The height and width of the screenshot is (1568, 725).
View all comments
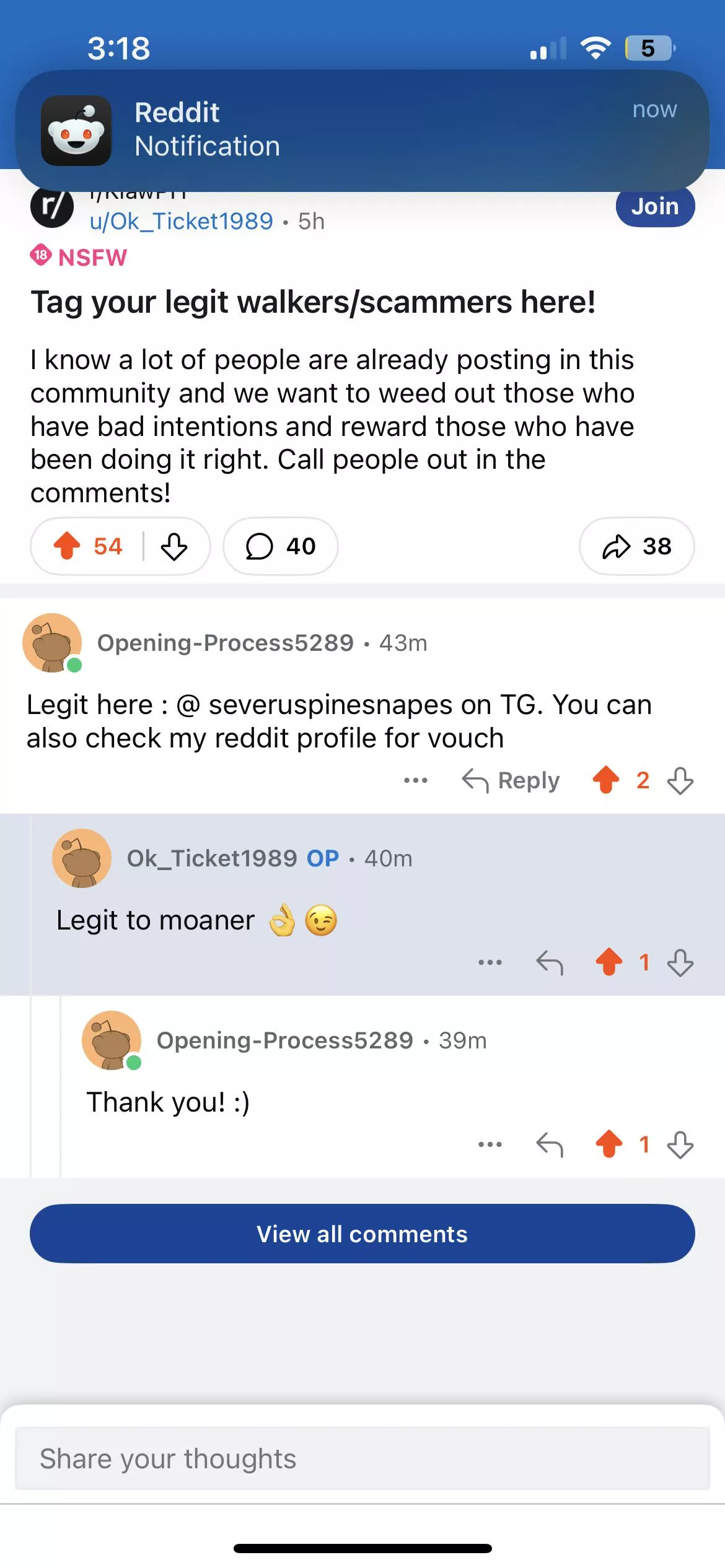tap(362, 1234)
